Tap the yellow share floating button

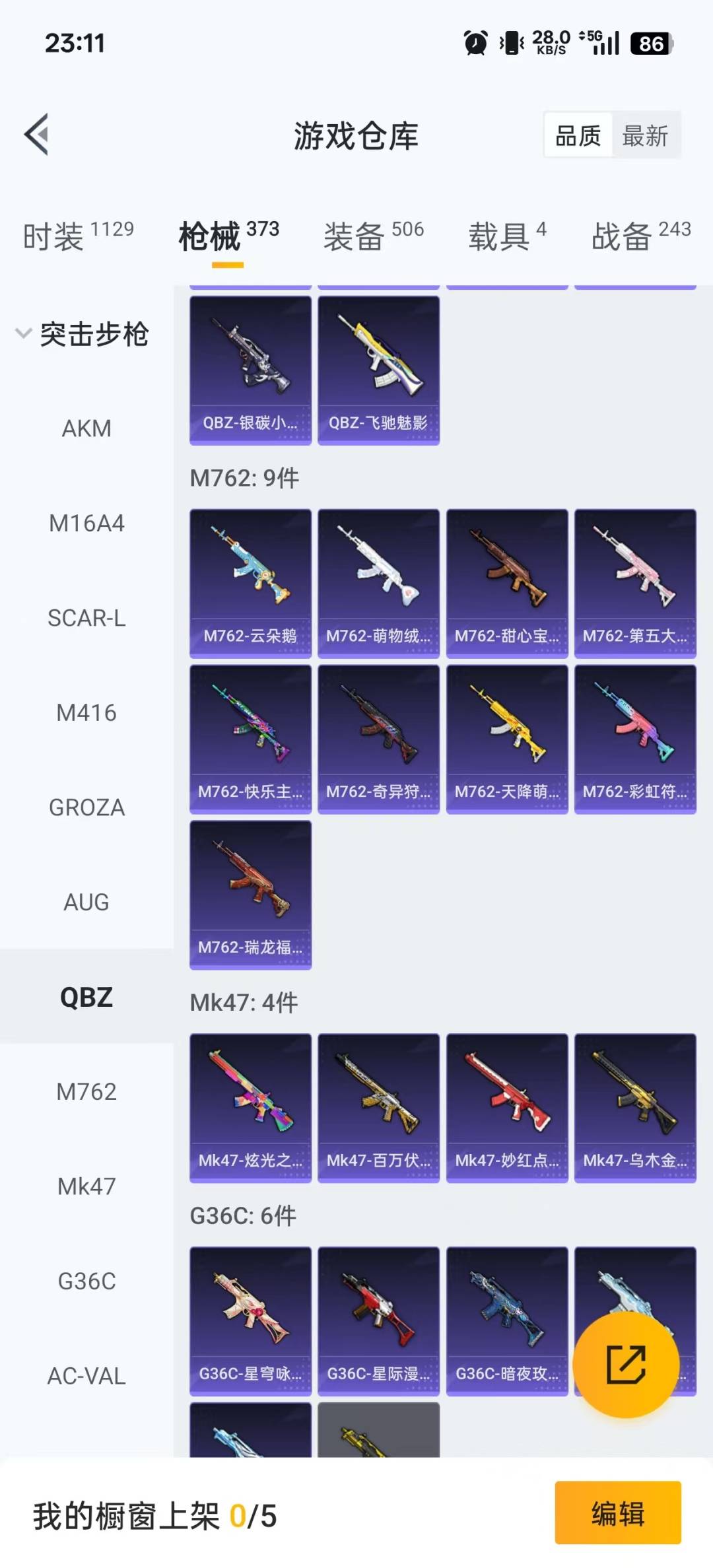point(626,1364)
